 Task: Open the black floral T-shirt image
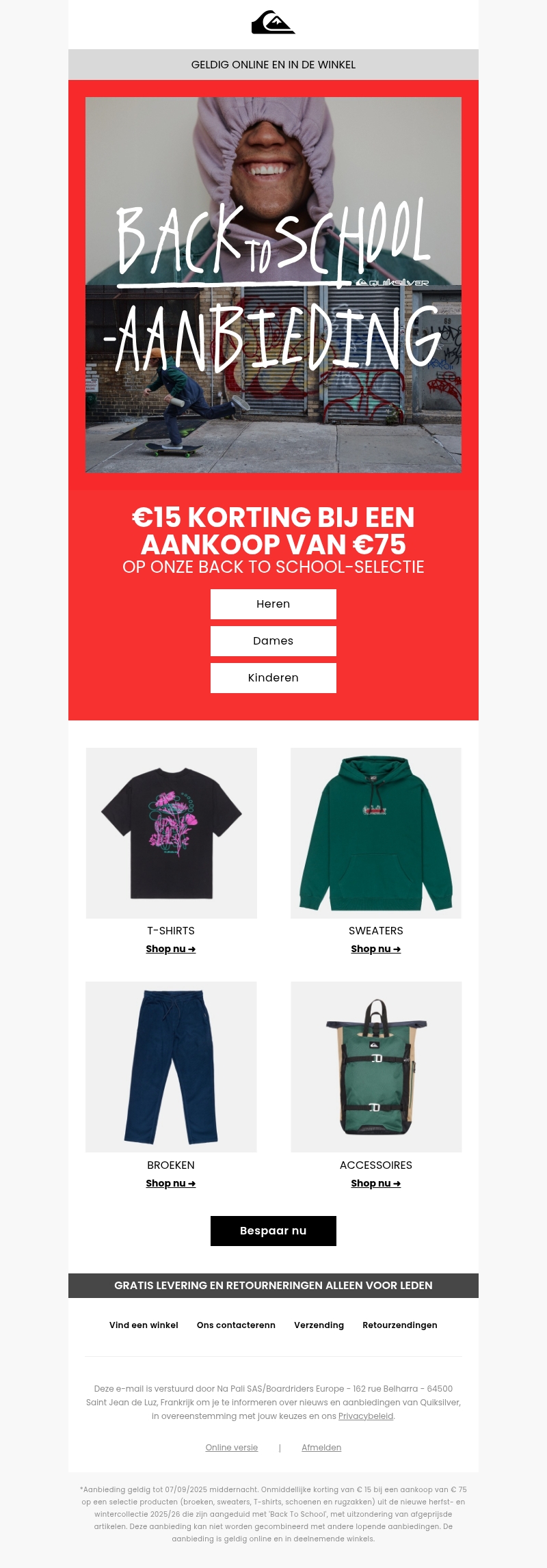tap(171, 833)
